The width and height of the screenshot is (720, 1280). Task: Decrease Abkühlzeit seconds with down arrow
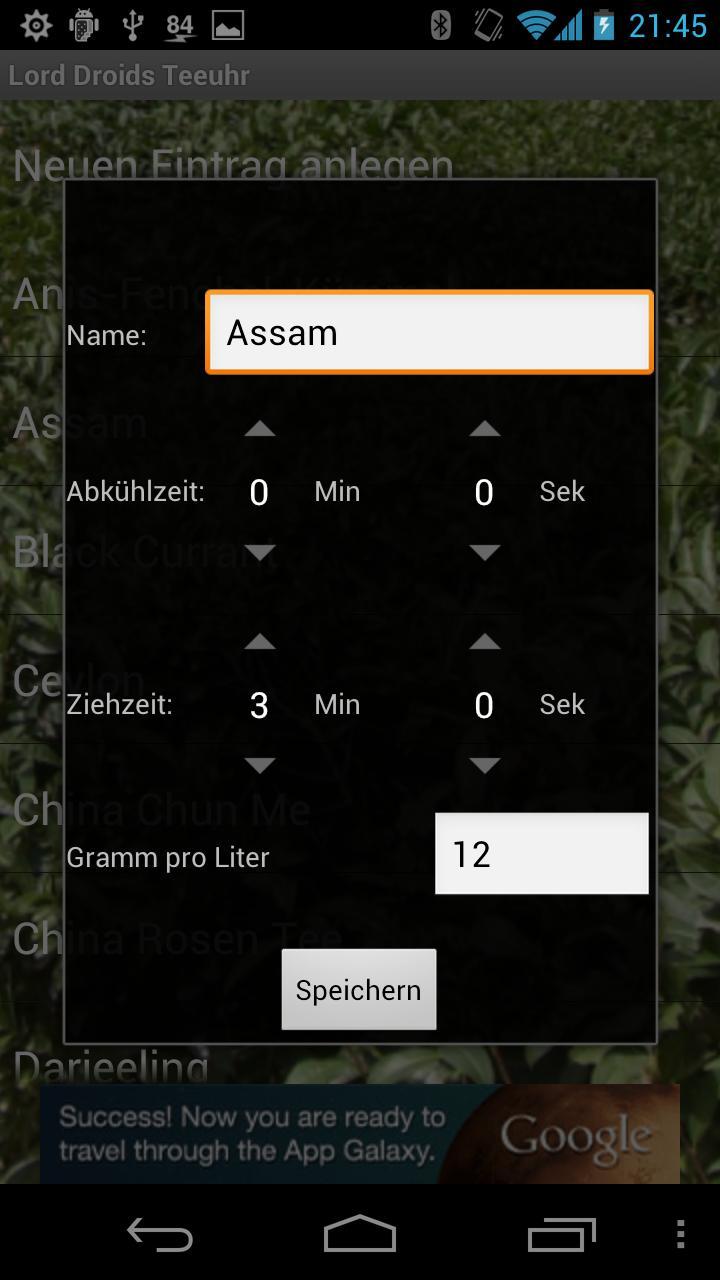pyautogui.click(x=485, y=552)
